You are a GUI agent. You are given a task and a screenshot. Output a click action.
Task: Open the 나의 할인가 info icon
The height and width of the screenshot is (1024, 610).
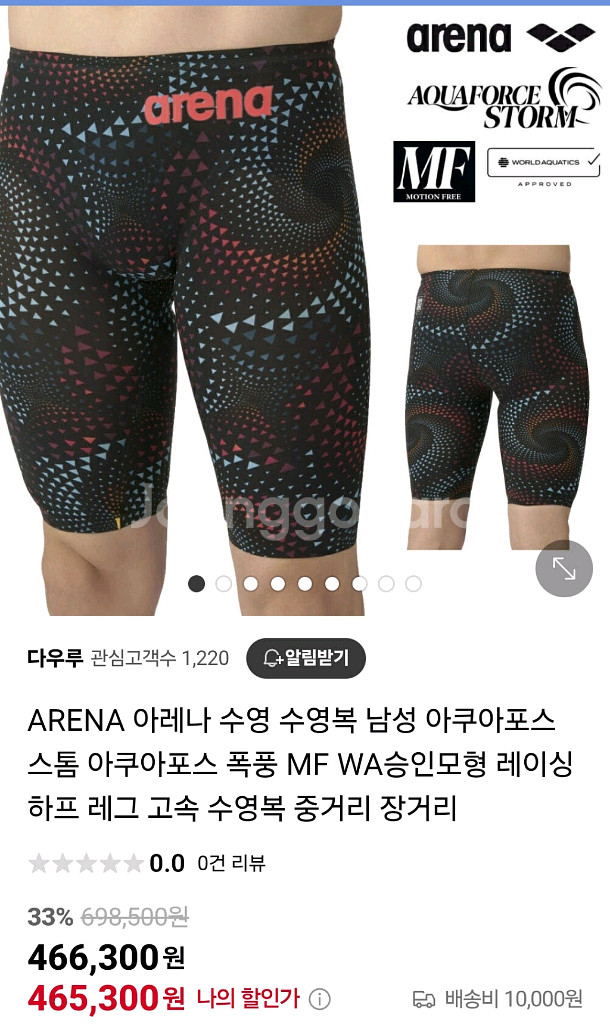319,999
